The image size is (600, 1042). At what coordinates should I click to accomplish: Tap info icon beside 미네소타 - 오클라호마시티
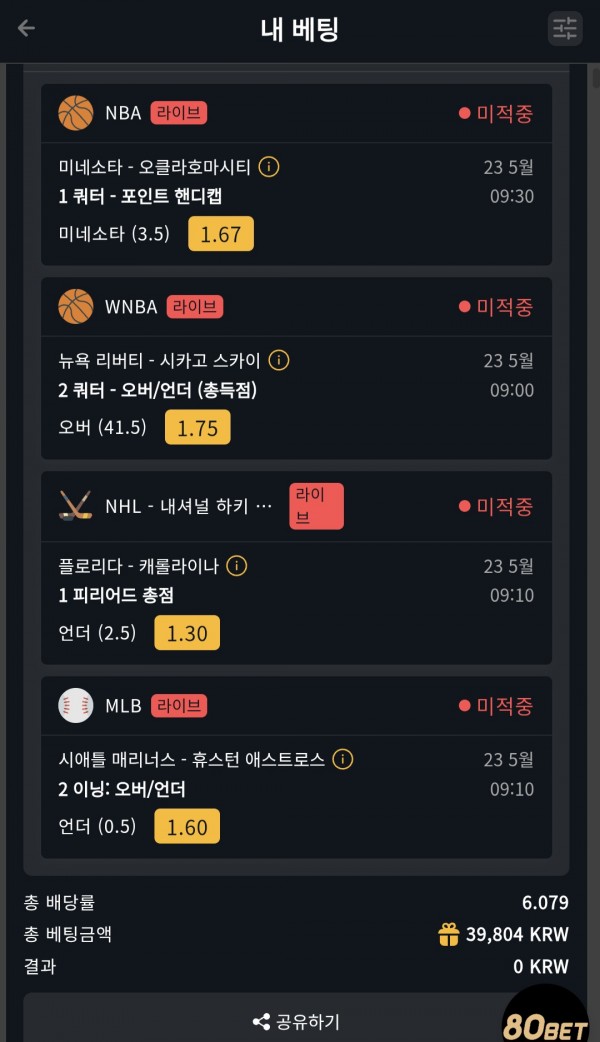[268, 167]
